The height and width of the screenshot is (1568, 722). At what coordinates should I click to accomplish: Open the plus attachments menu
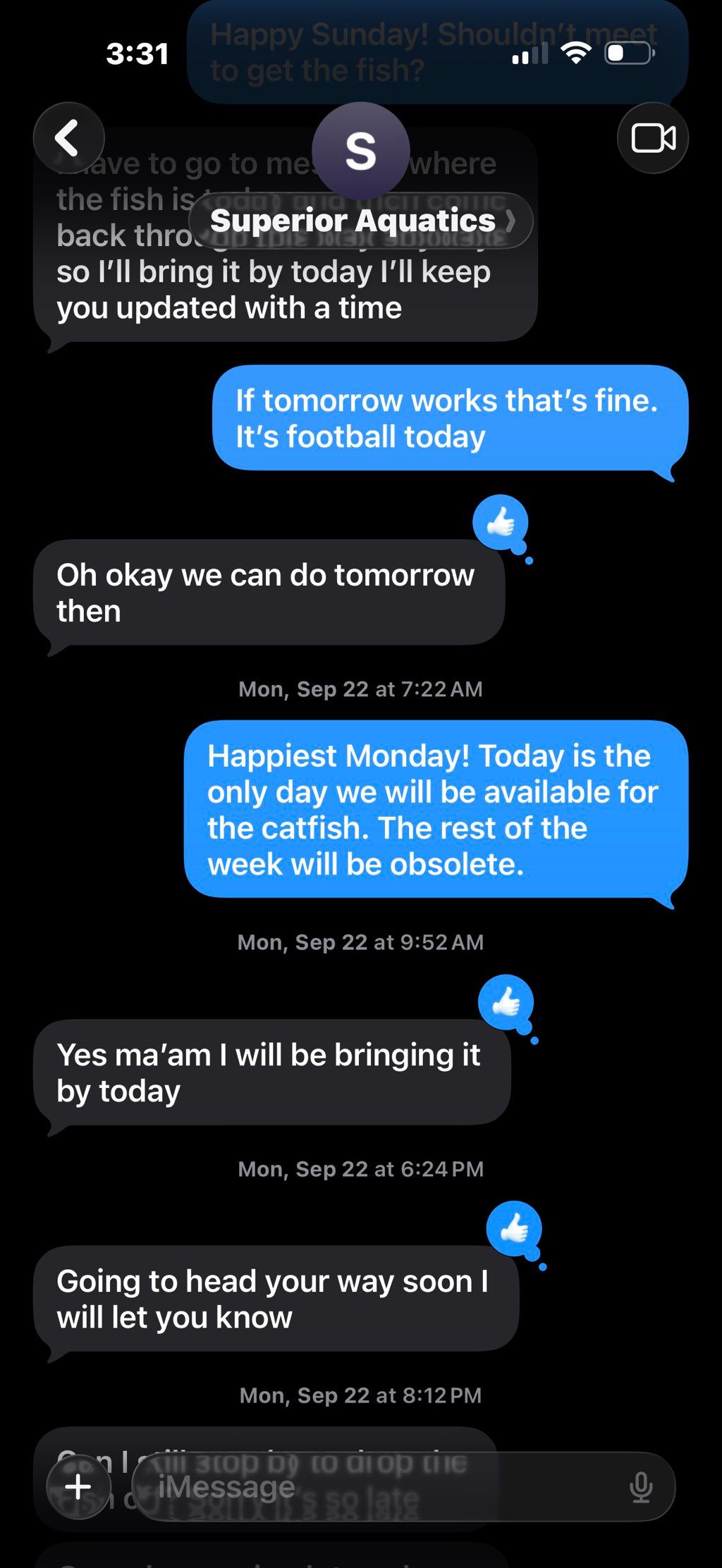pos(78,1486)
